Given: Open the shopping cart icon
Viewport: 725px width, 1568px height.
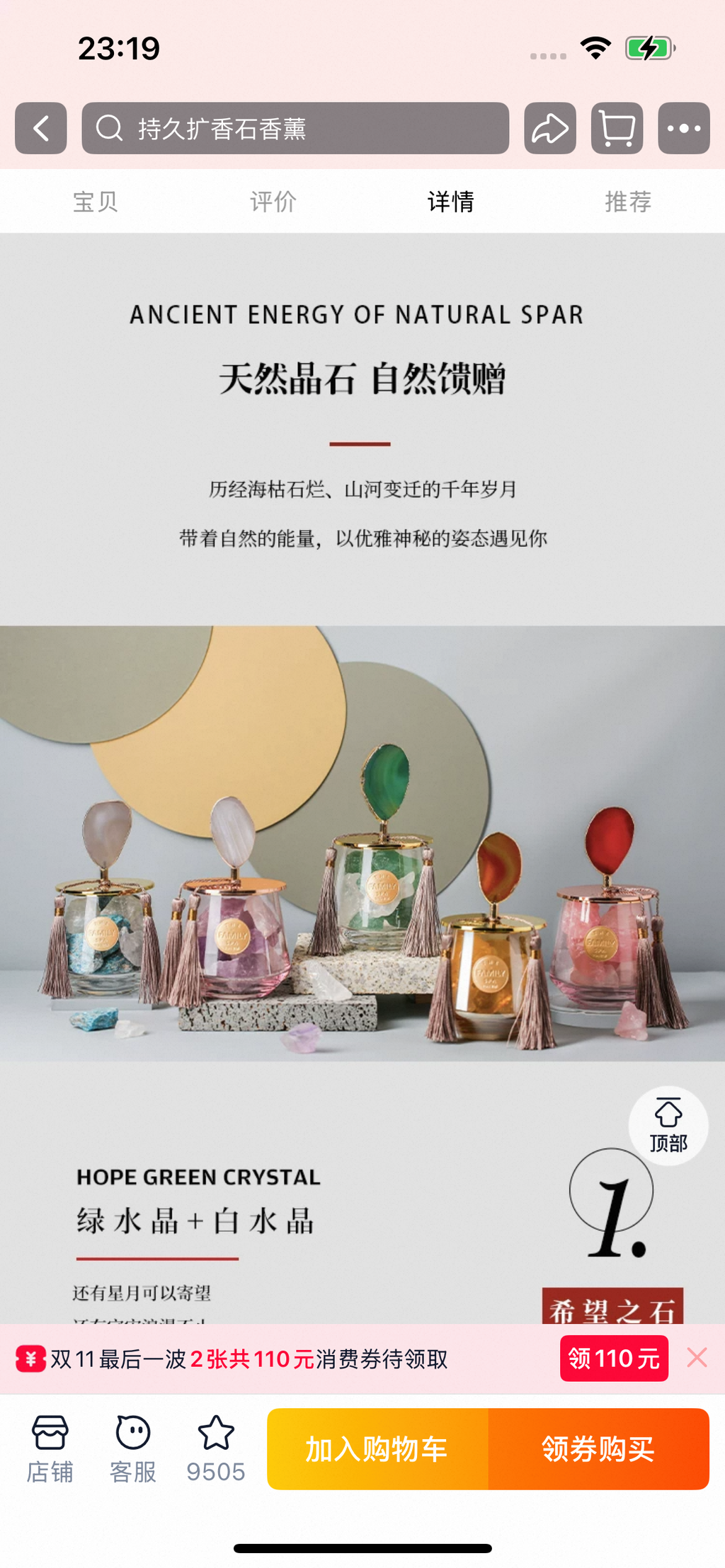Looking at the screenshot, I should tap(616, 129).
